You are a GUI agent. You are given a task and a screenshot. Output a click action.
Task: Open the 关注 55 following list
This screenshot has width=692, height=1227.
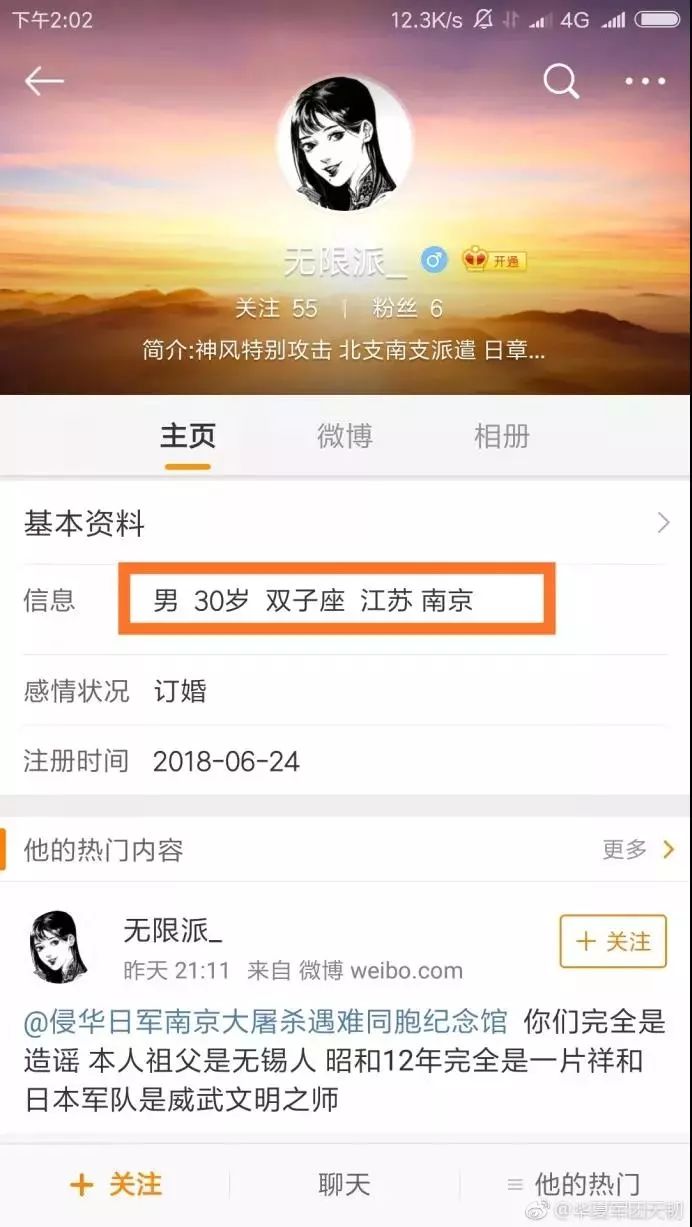pyautogui.click(x=276, y=308)
